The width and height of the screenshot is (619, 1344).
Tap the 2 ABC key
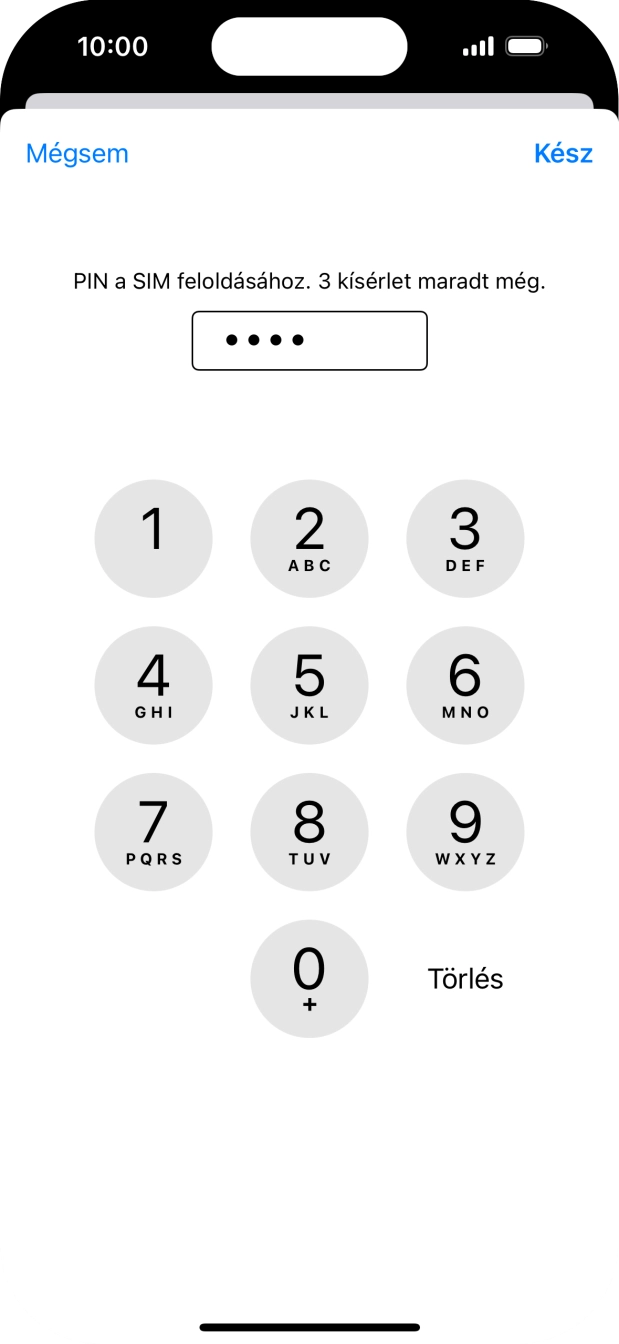pyautogui.click(x=309, y=538)
